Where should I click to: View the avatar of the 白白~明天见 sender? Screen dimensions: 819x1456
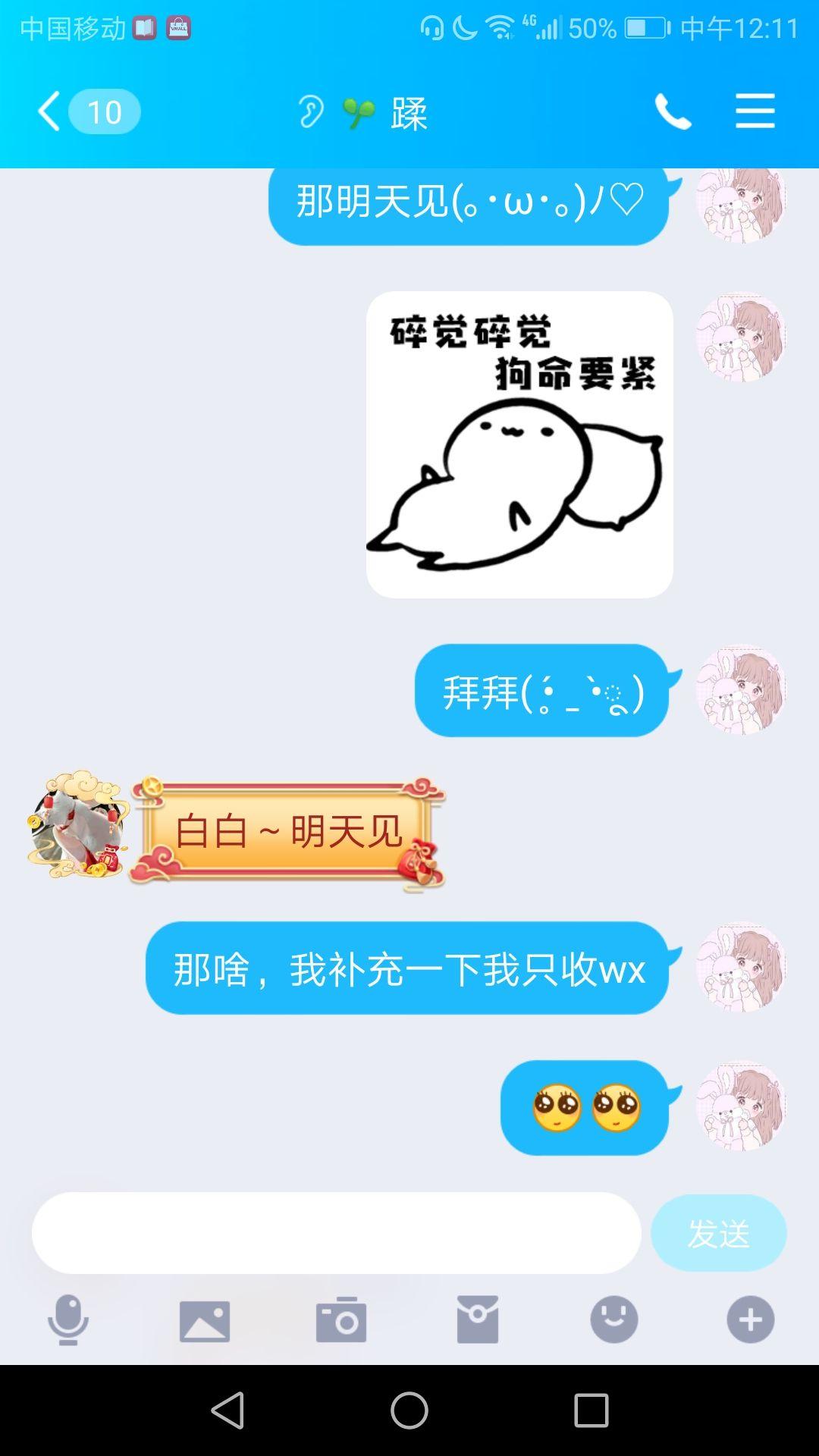76,825
